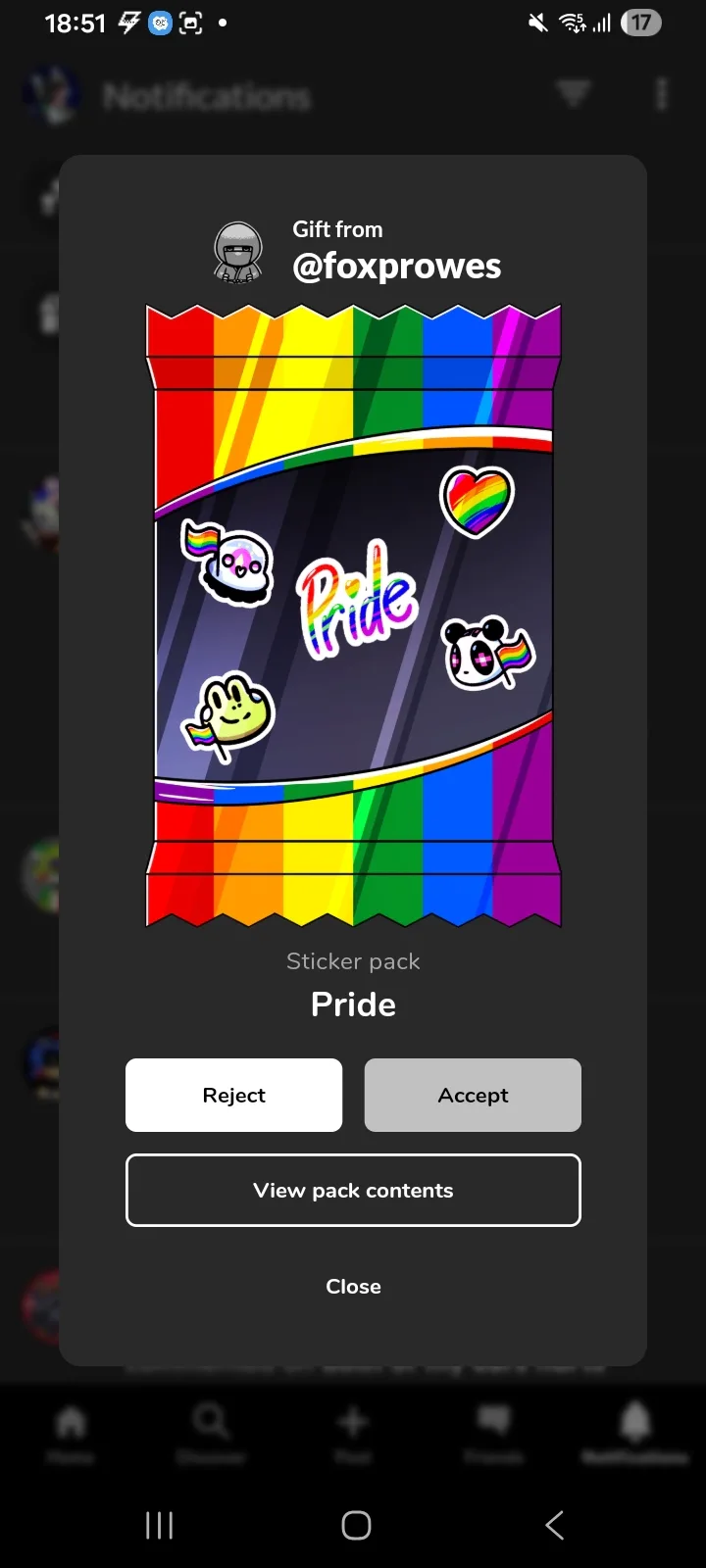
Task: View pack contents
Action: (x=353, y=1190)
